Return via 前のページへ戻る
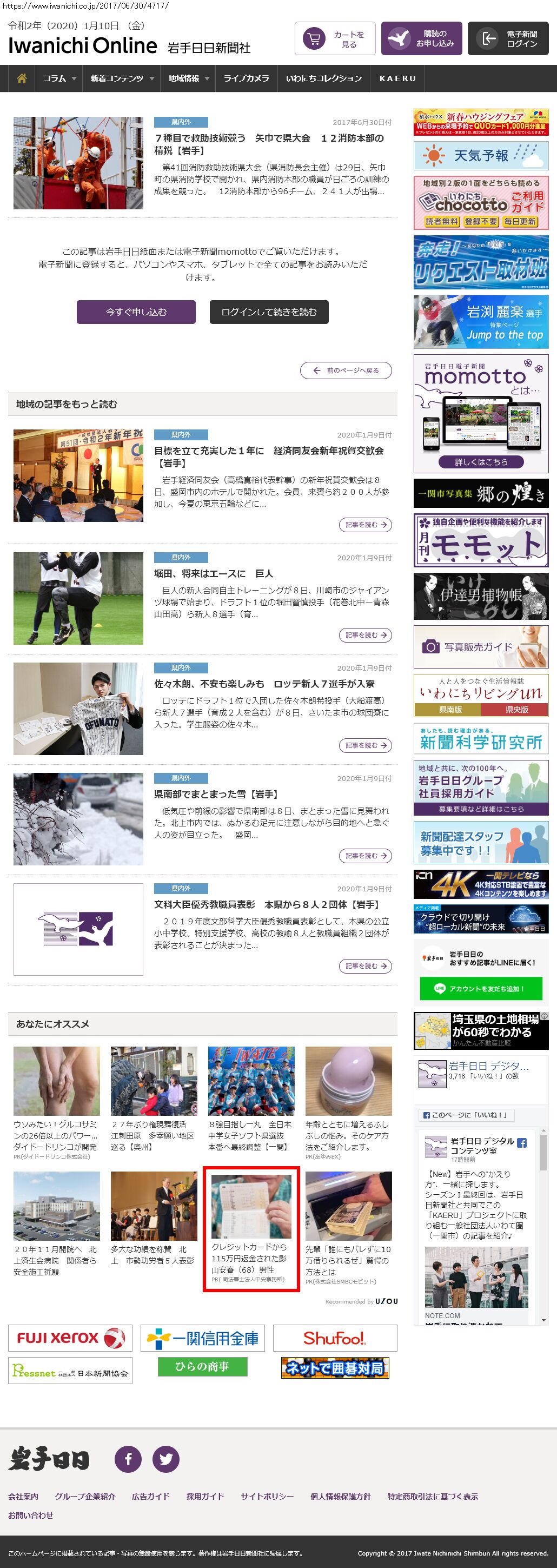Screen dimensions: 557x1568 point(346,370)
